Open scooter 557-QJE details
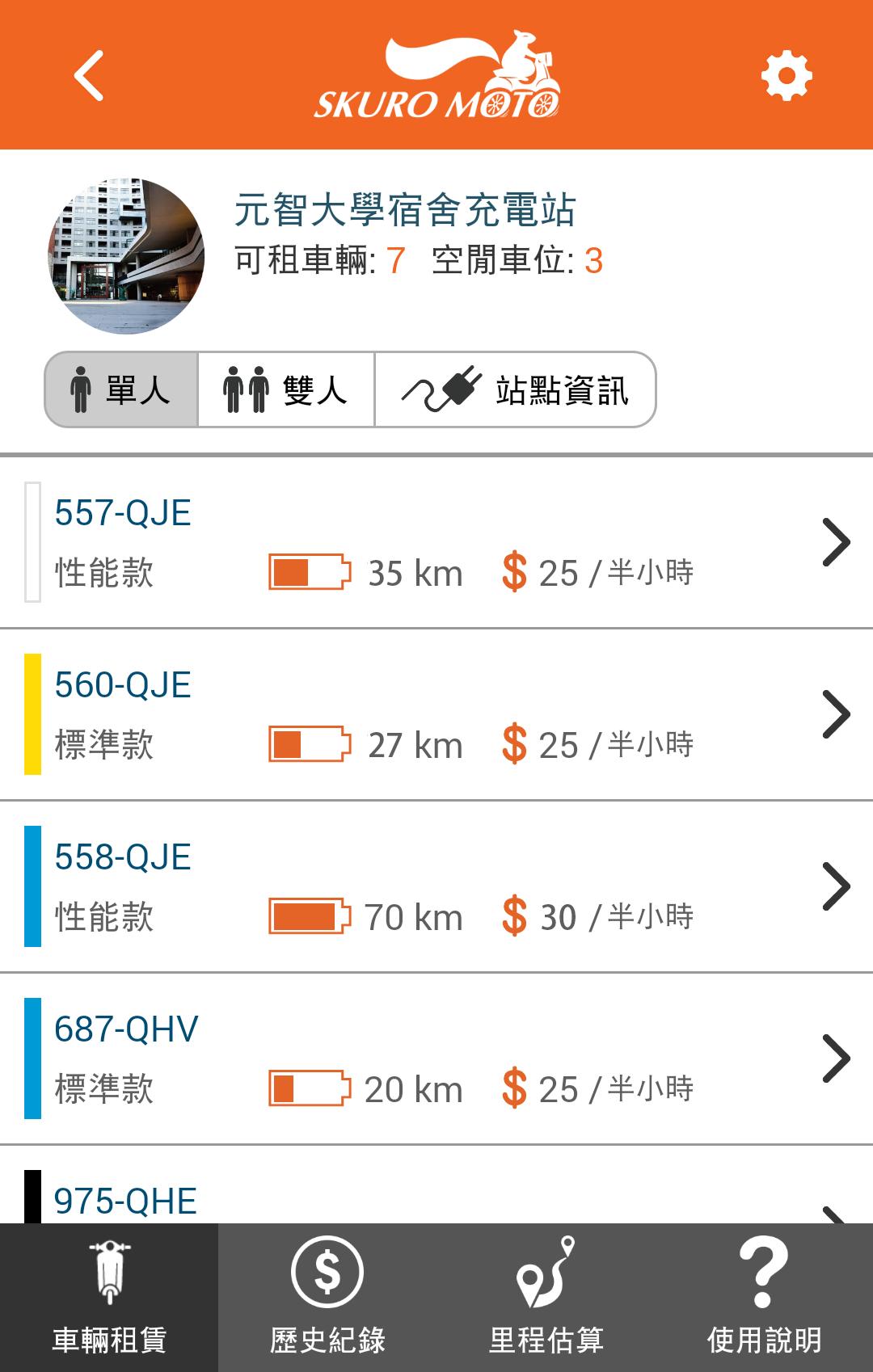This screenshot has height=1372, width=873. [x=436, y=542]
